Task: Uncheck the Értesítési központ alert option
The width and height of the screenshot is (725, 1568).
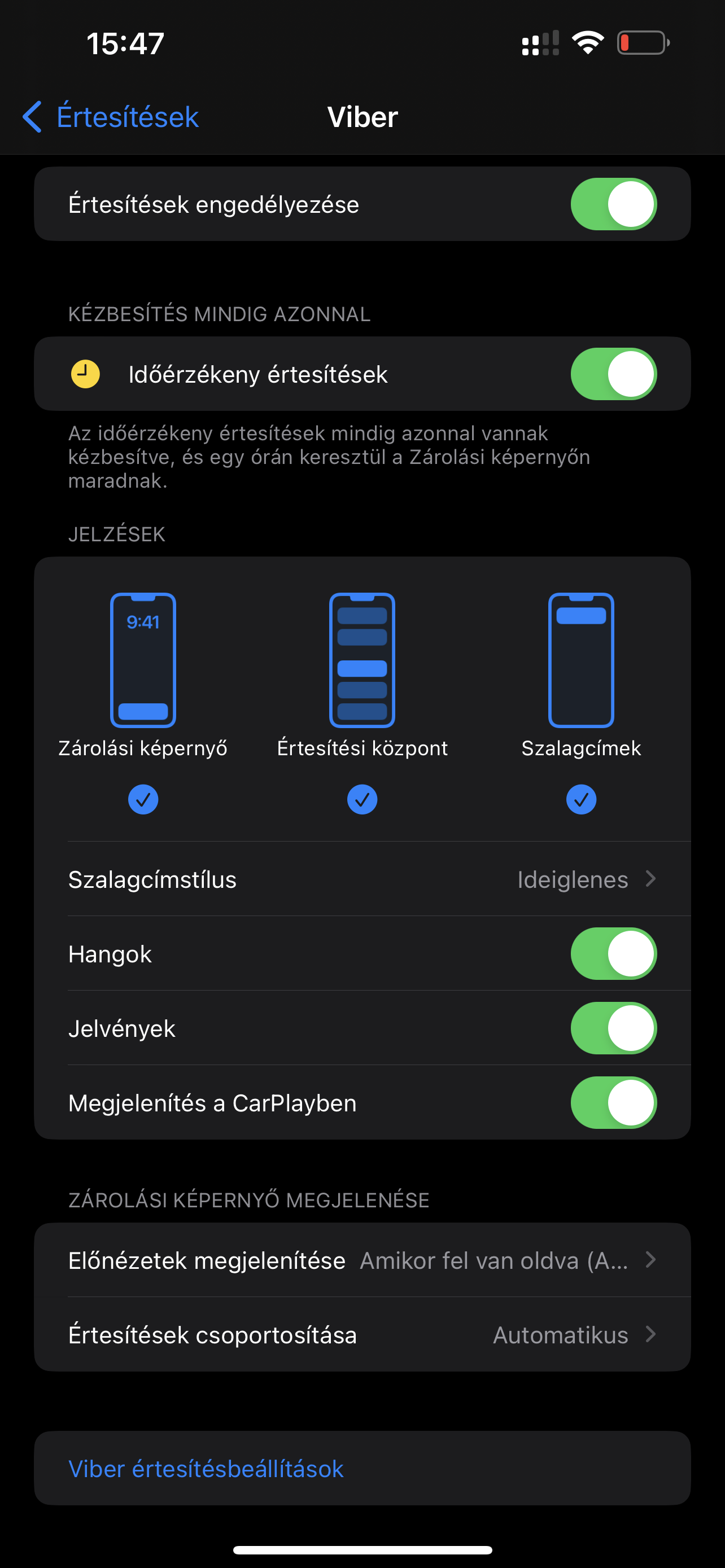Action: coord(362,799)
